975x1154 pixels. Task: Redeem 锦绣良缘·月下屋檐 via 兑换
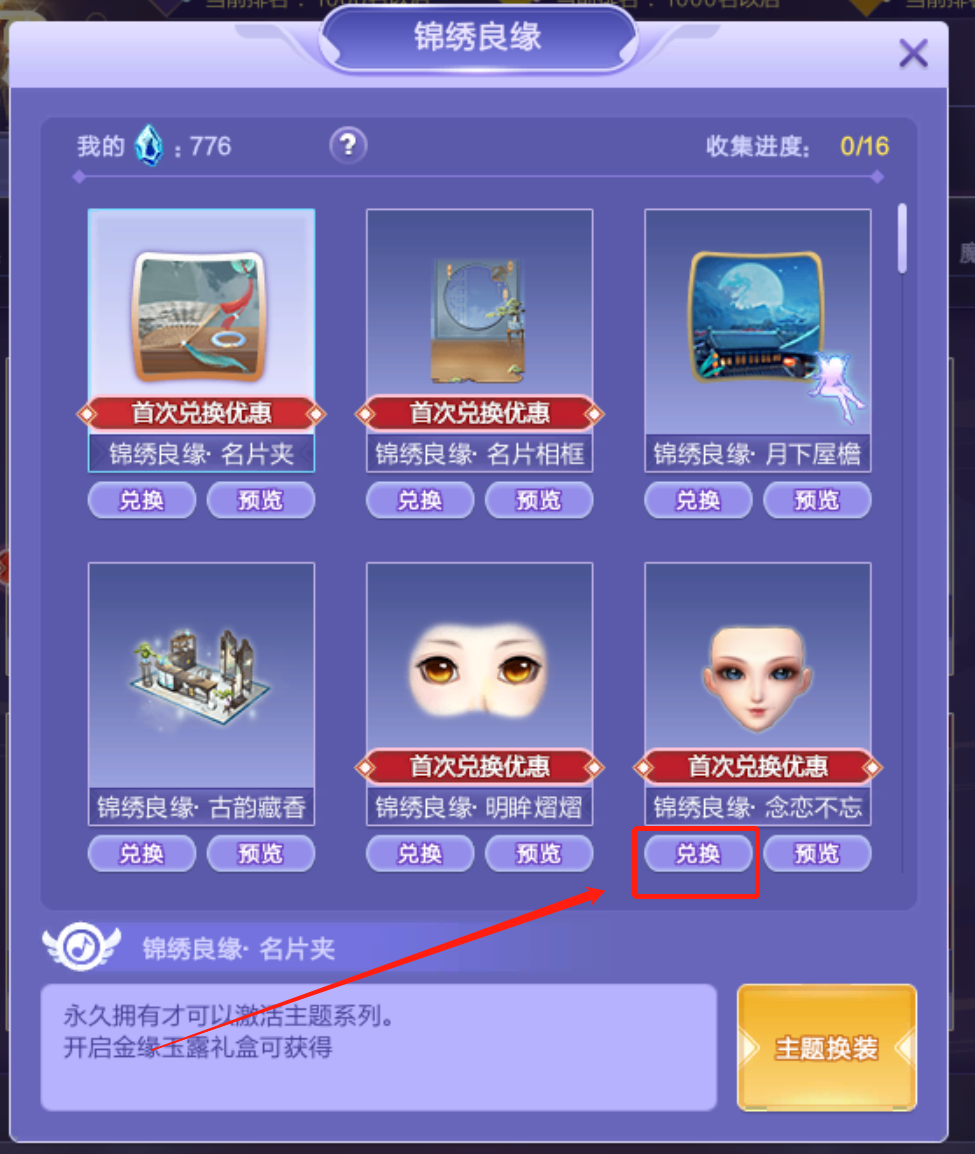pos(697,500)
